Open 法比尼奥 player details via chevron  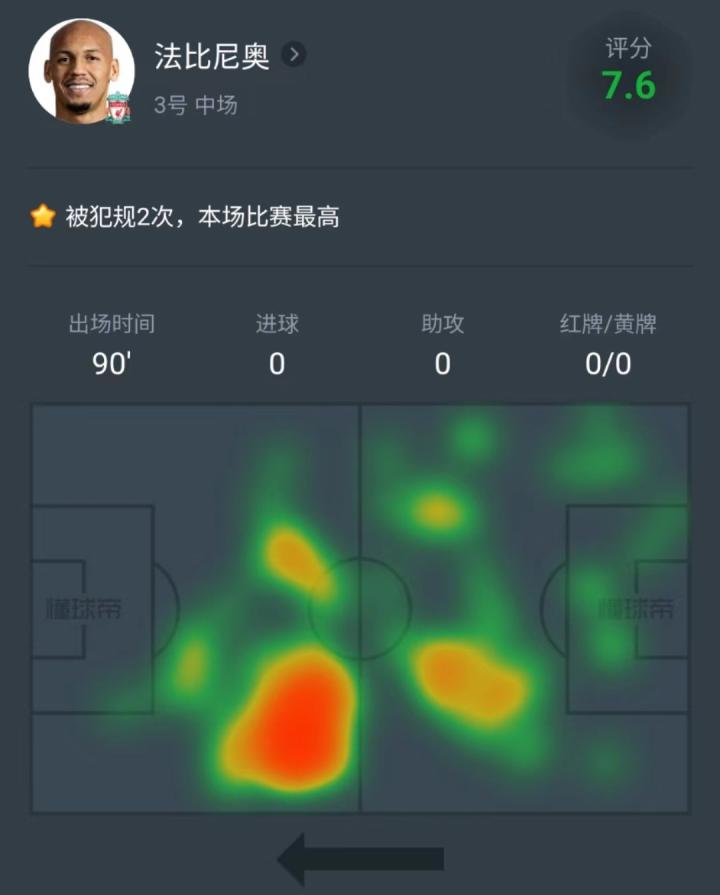293,55
